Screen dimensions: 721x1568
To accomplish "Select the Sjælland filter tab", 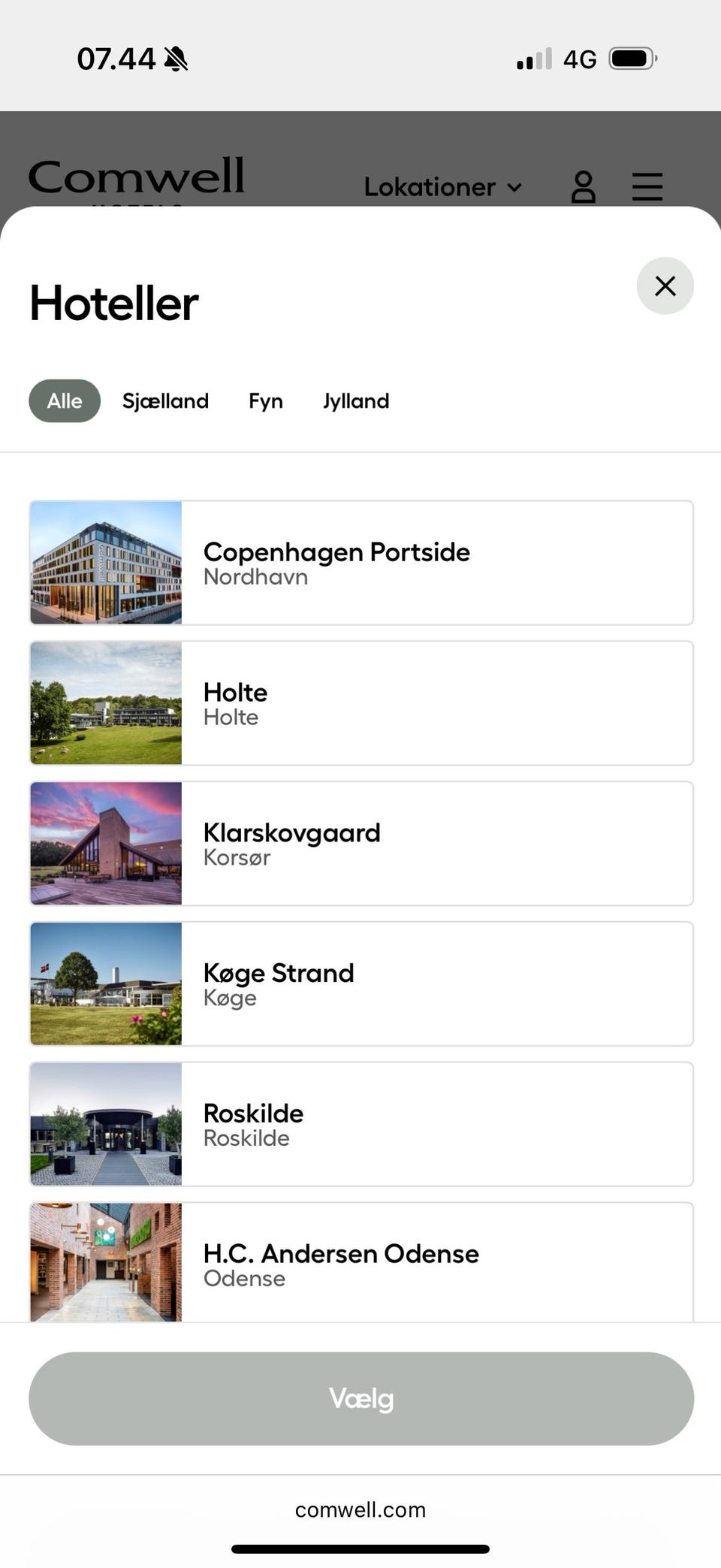I will (x=165, y=400).
